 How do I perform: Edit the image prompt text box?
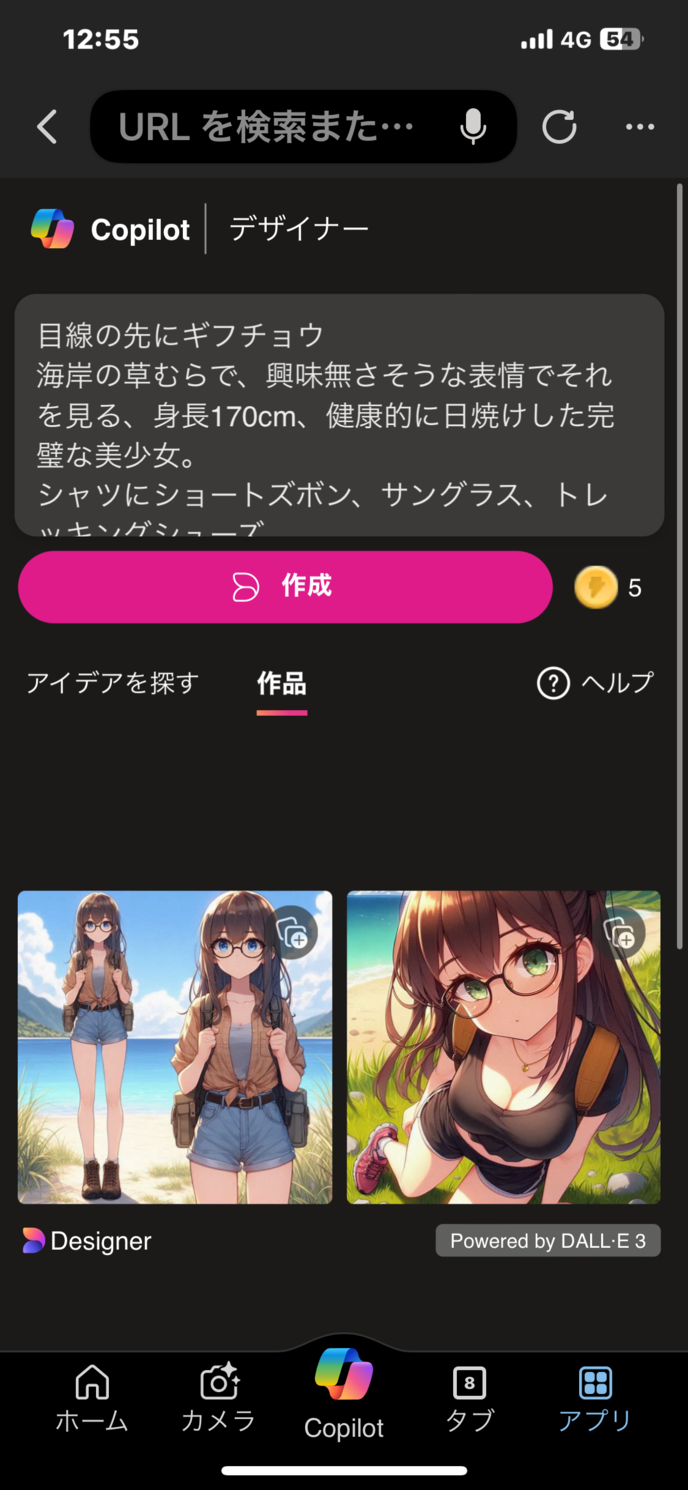point(339,415)
